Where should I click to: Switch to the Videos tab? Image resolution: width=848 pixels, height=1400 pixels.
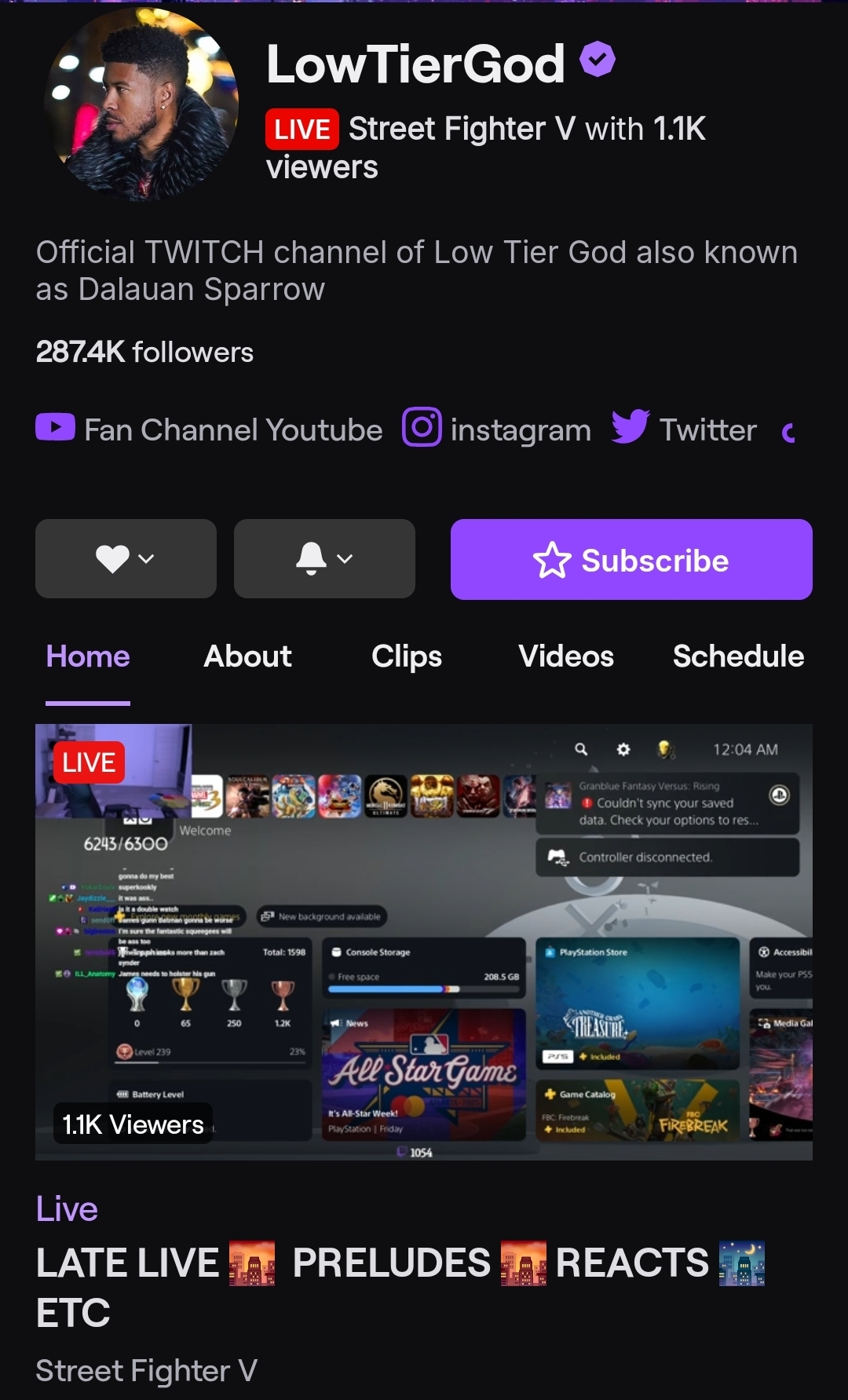[x=566, y=656]
